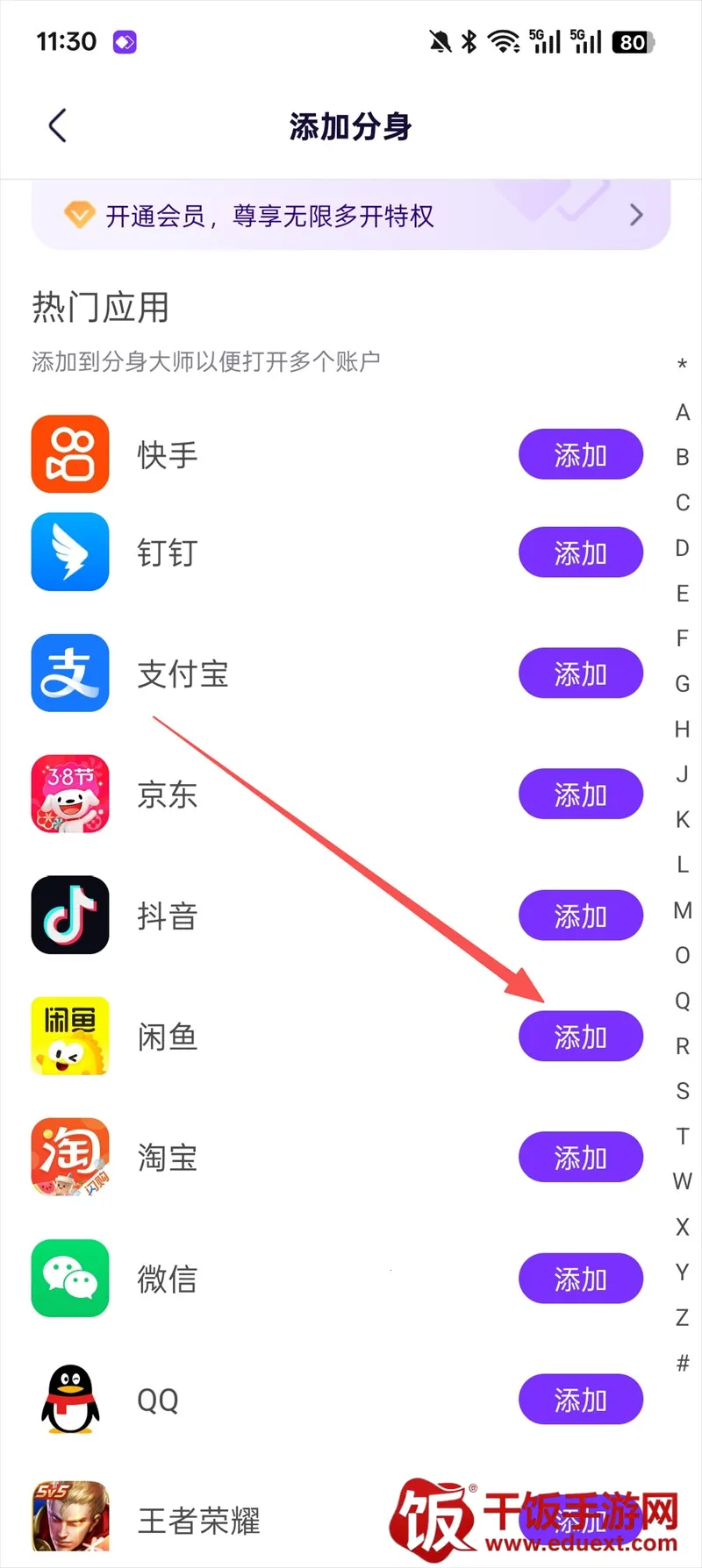Add 淘宝 as a clone

pyautogui.click(x=580, y=1158)
